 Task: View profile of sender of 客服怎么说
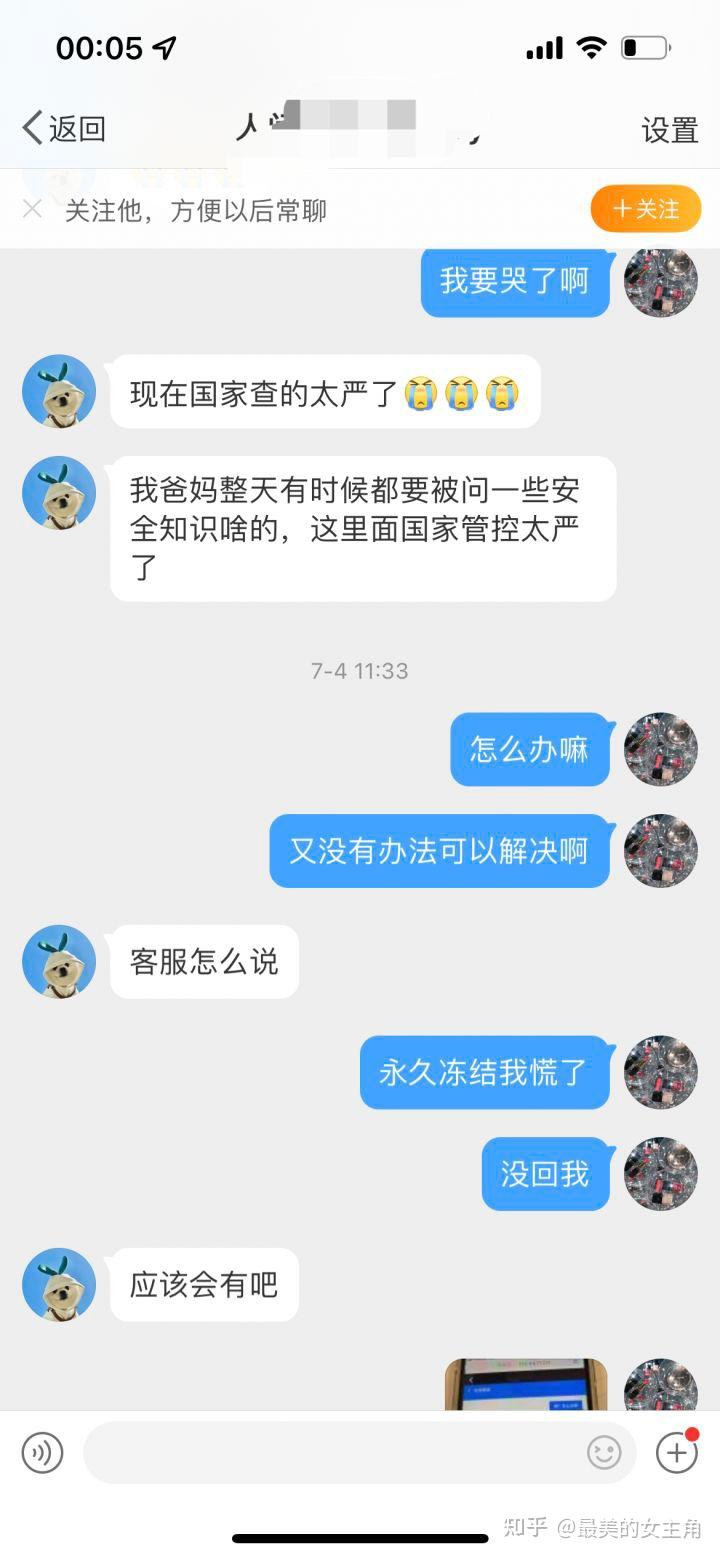tap(59, 961)
